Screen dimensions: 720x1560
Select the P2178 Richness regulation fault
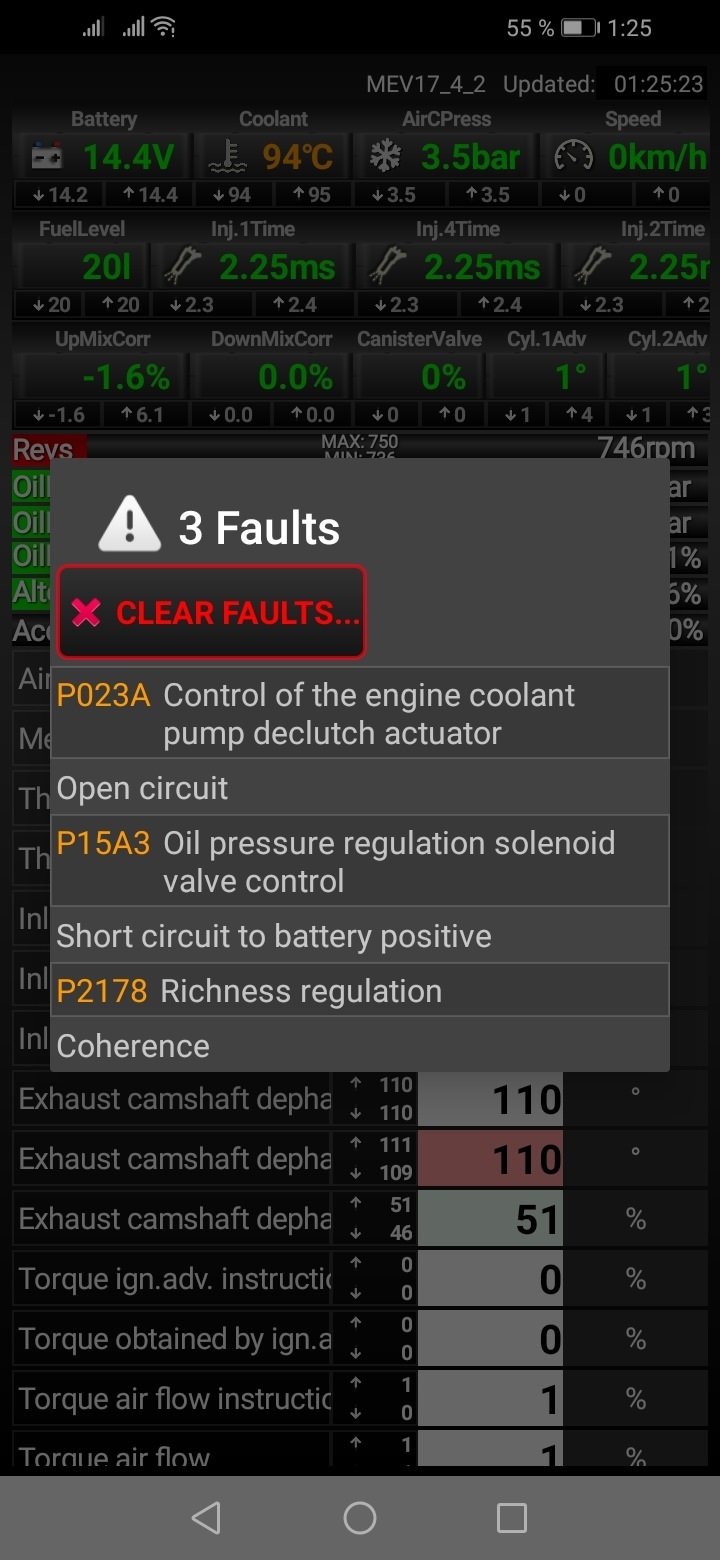(360, 991)
